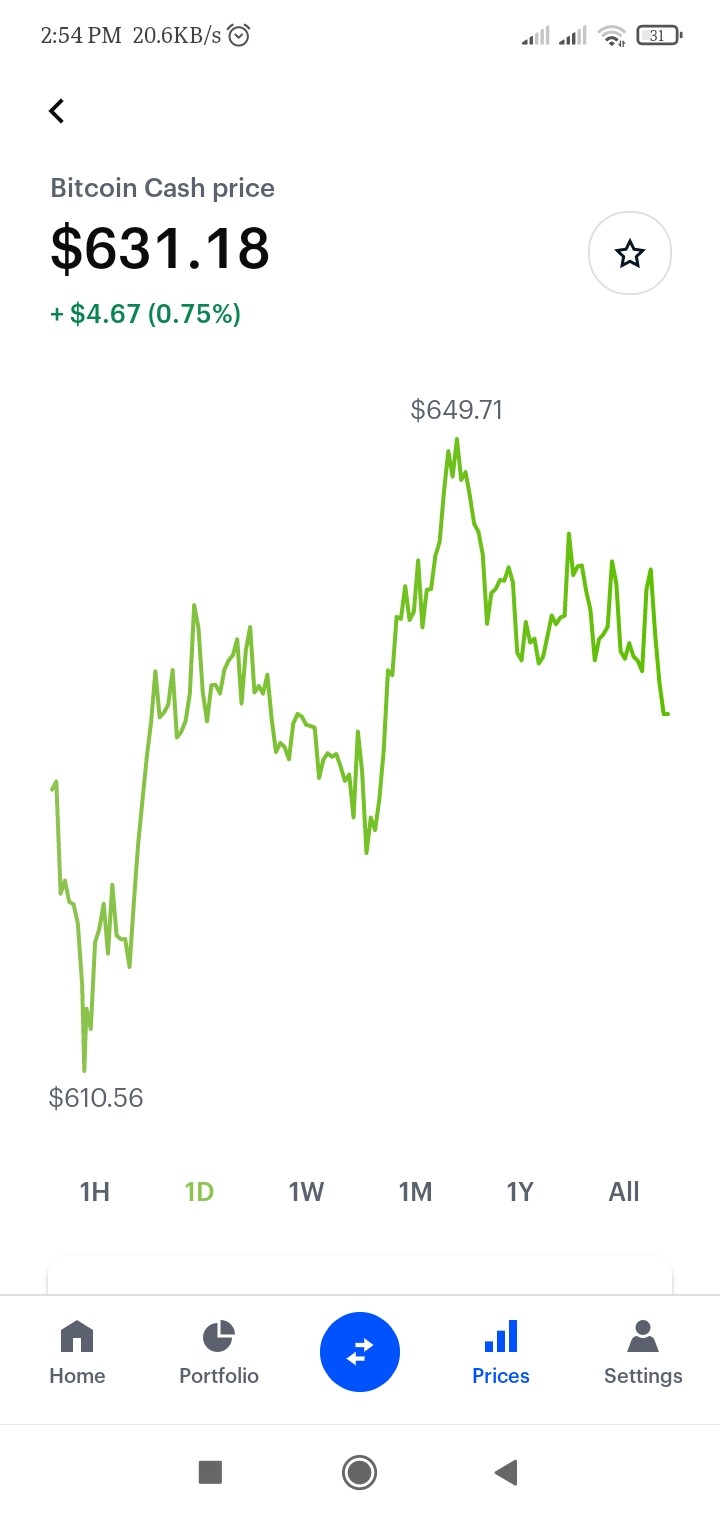Add Bitcoin Cash to watchlist with the star
720x1520 pixels.
click(x=629, y=254)
